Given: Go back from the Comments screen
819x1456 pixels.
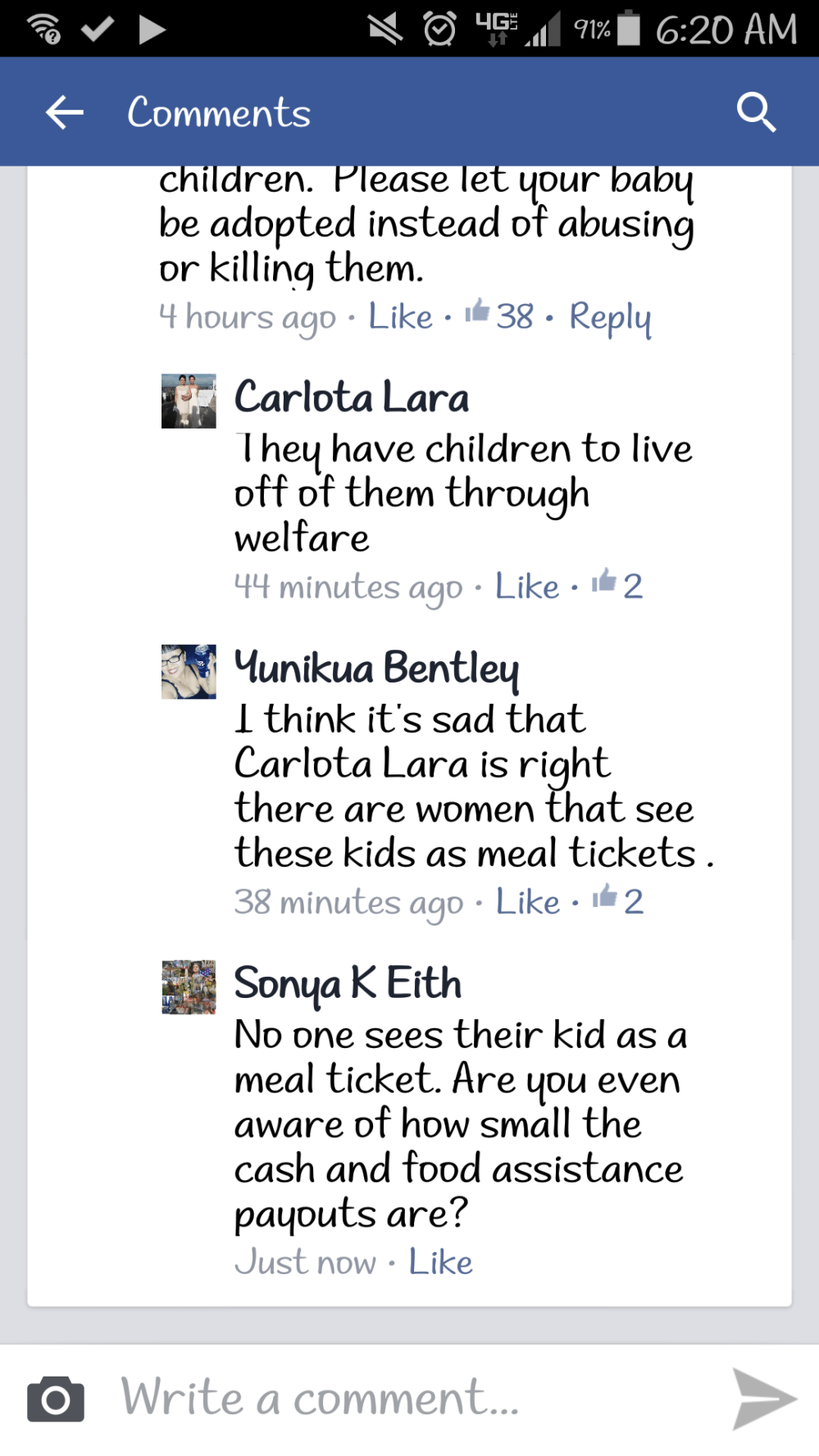Looking at the screenshot, I should [65, 112].
